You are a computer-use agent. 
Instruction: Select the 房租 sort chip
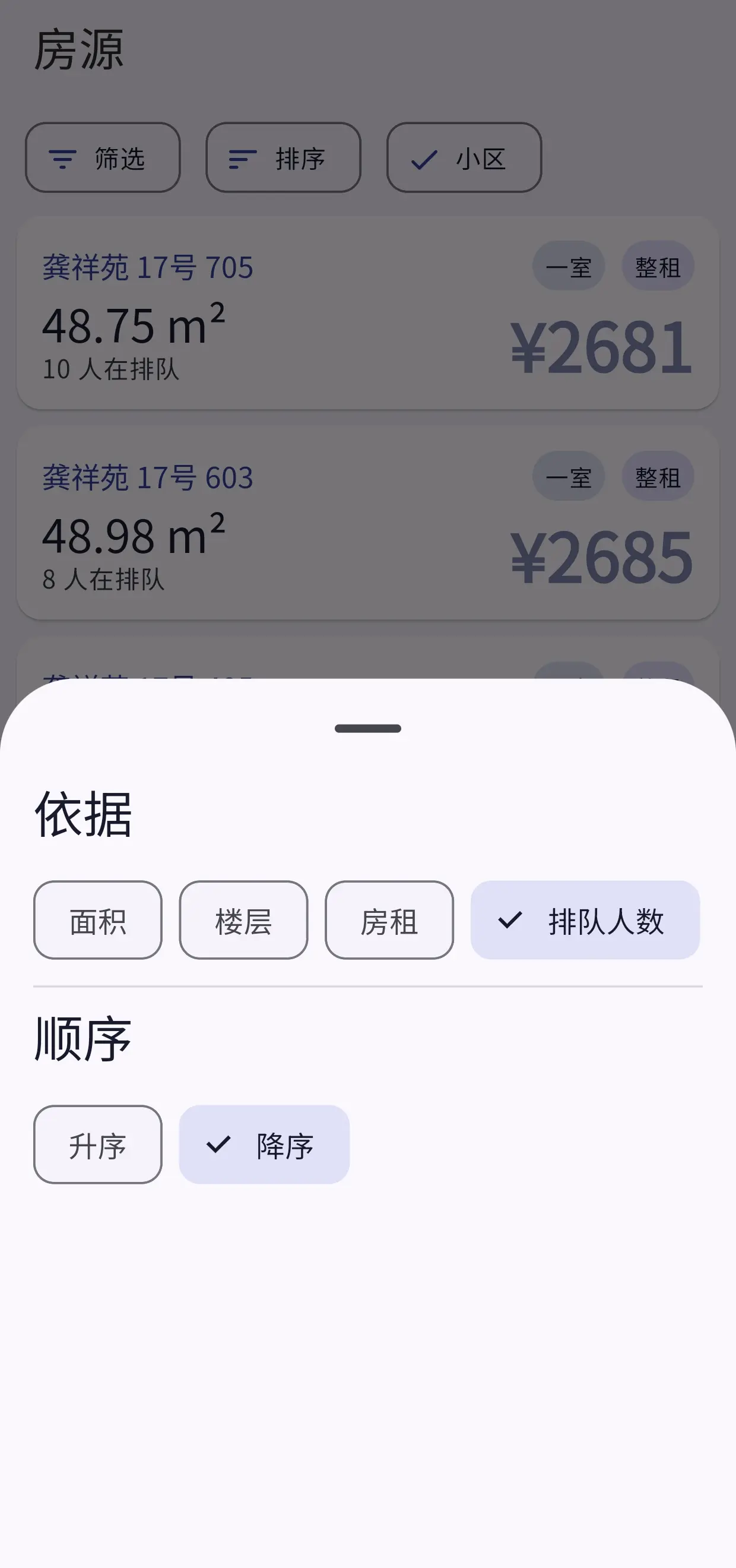pos(389,920)
